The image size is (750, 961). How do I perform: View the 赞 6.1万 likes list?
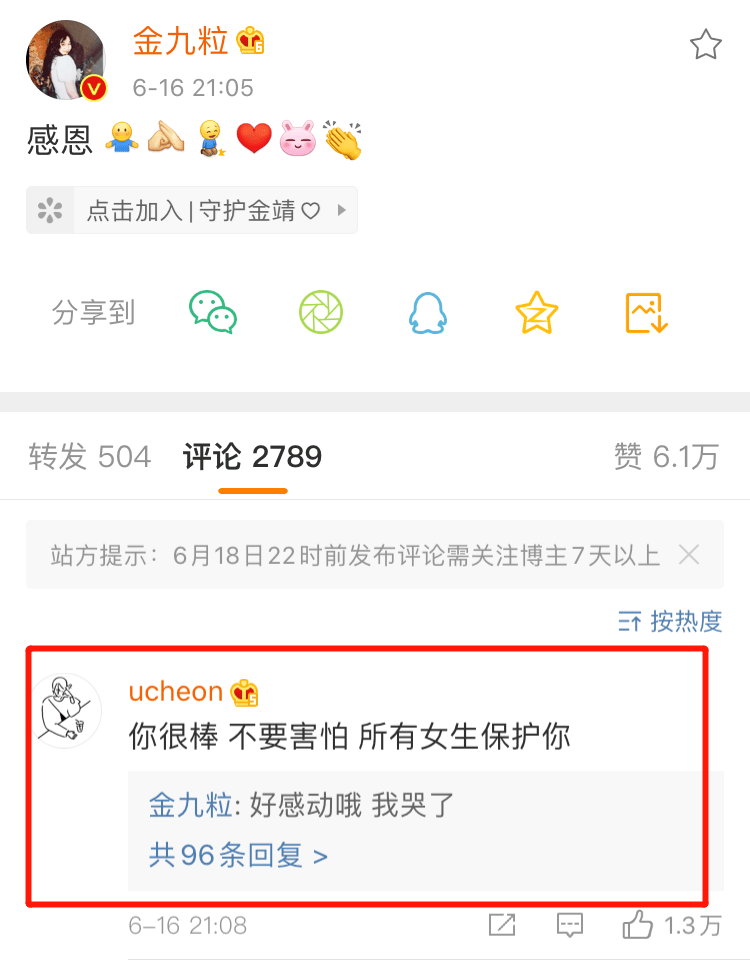(x=666, y=458)
